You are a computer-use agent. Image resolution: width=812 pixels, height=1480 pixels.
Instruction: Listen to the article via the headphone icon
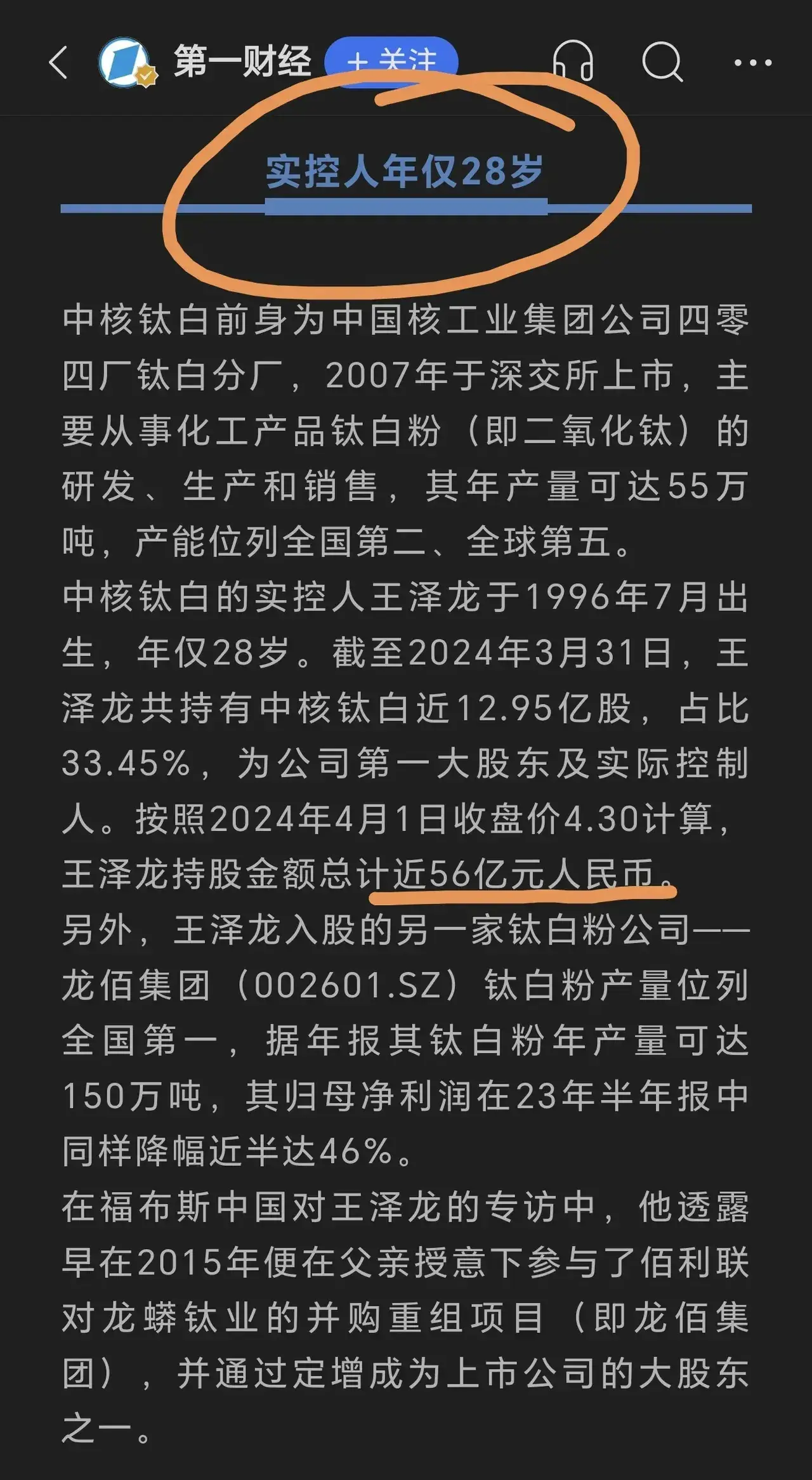(573, 62)
